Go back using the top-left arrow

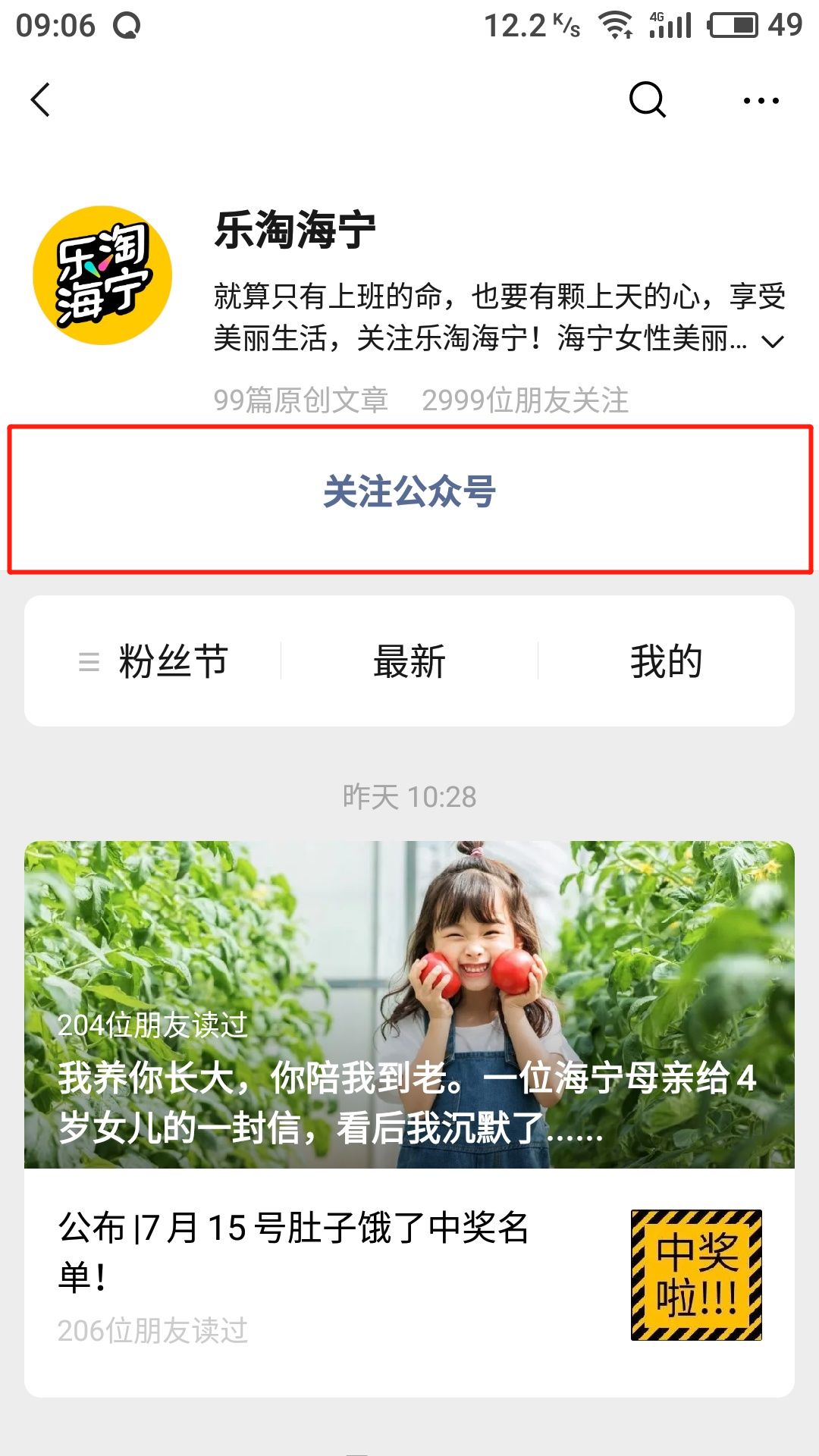41,100
